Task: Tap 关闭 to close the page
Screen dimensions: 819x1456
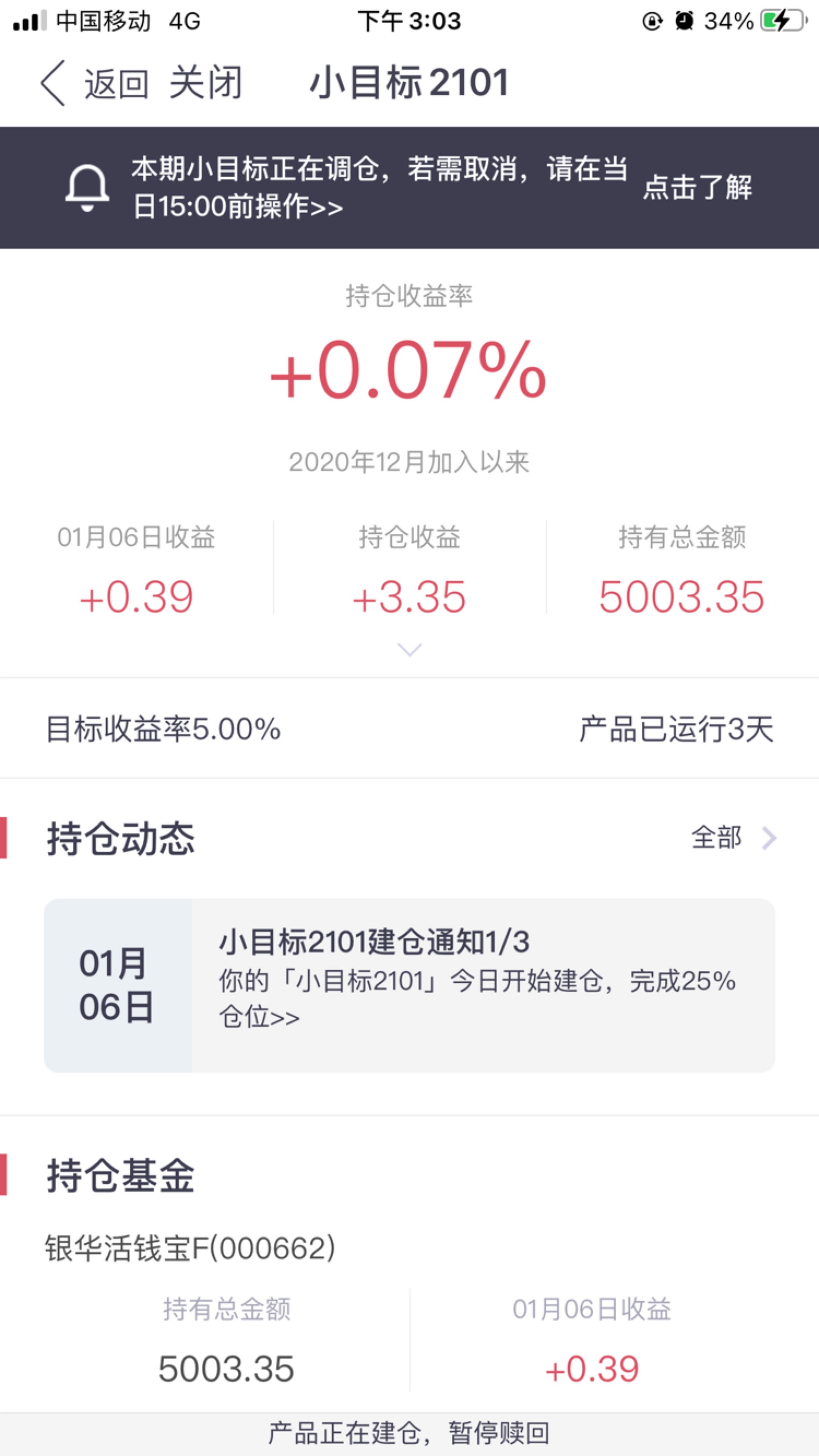Action: pos(206,83)
